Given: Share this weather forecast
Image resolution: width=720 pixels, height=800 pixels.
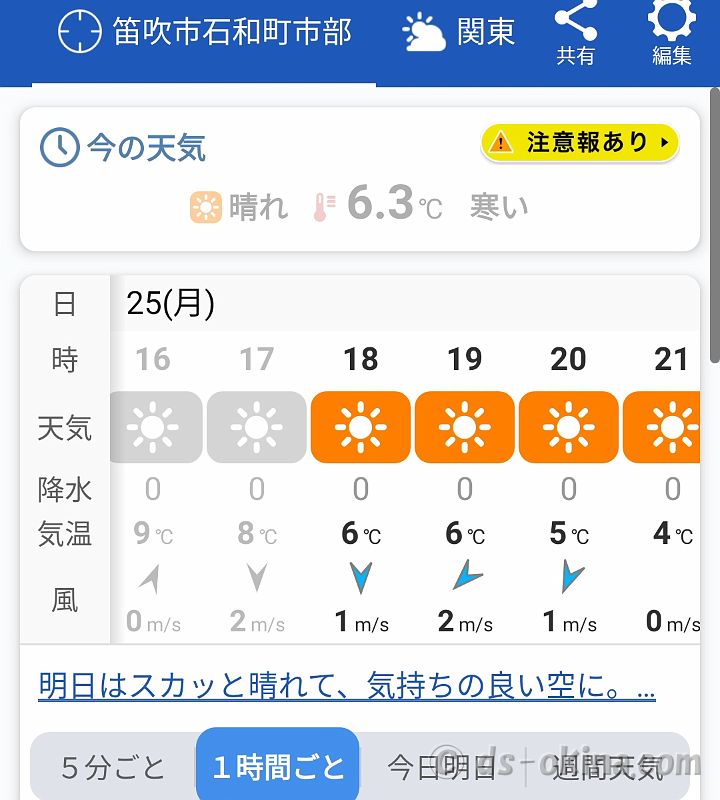Looking at the screenshot, I should click(x=575, y=33).
